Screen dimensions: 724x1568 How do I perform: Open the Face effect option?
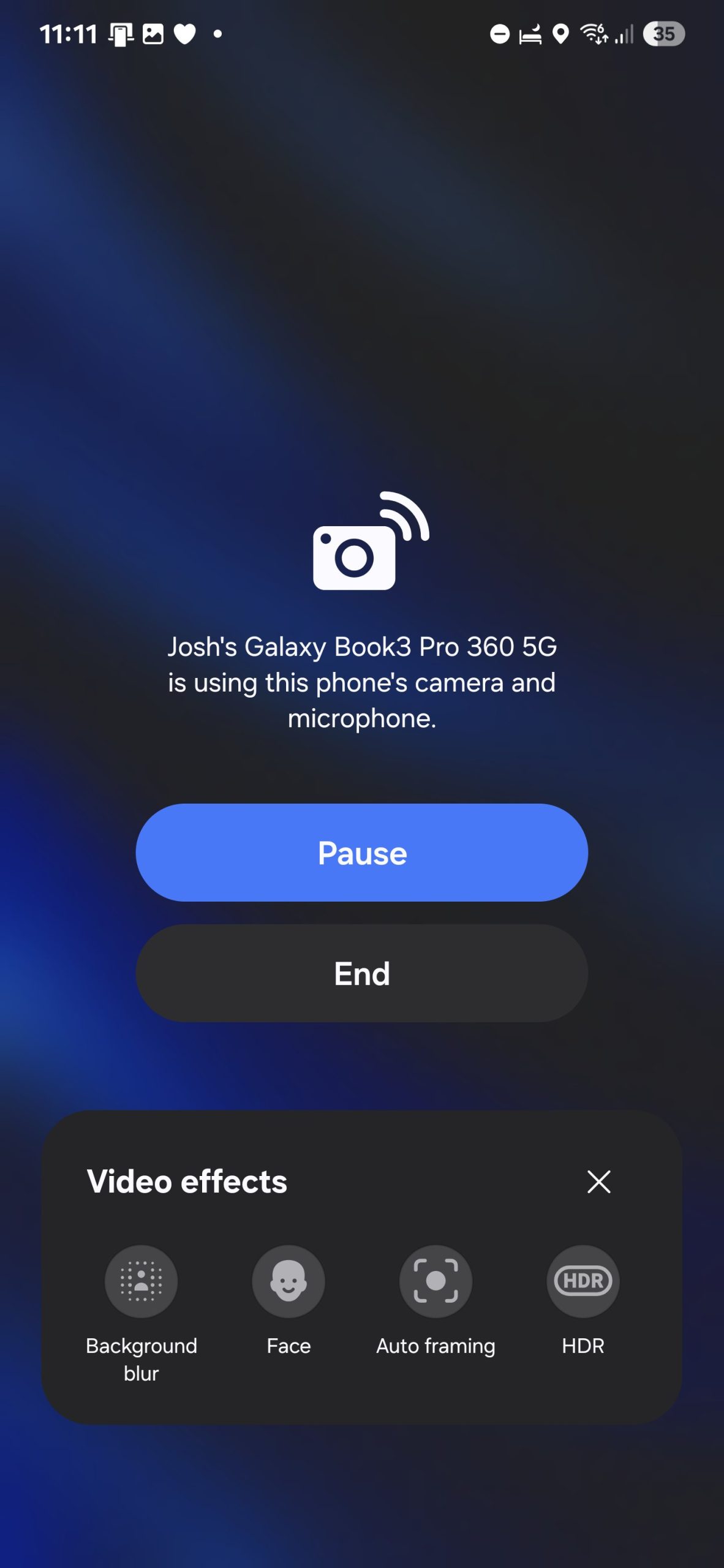[288, 1281]
